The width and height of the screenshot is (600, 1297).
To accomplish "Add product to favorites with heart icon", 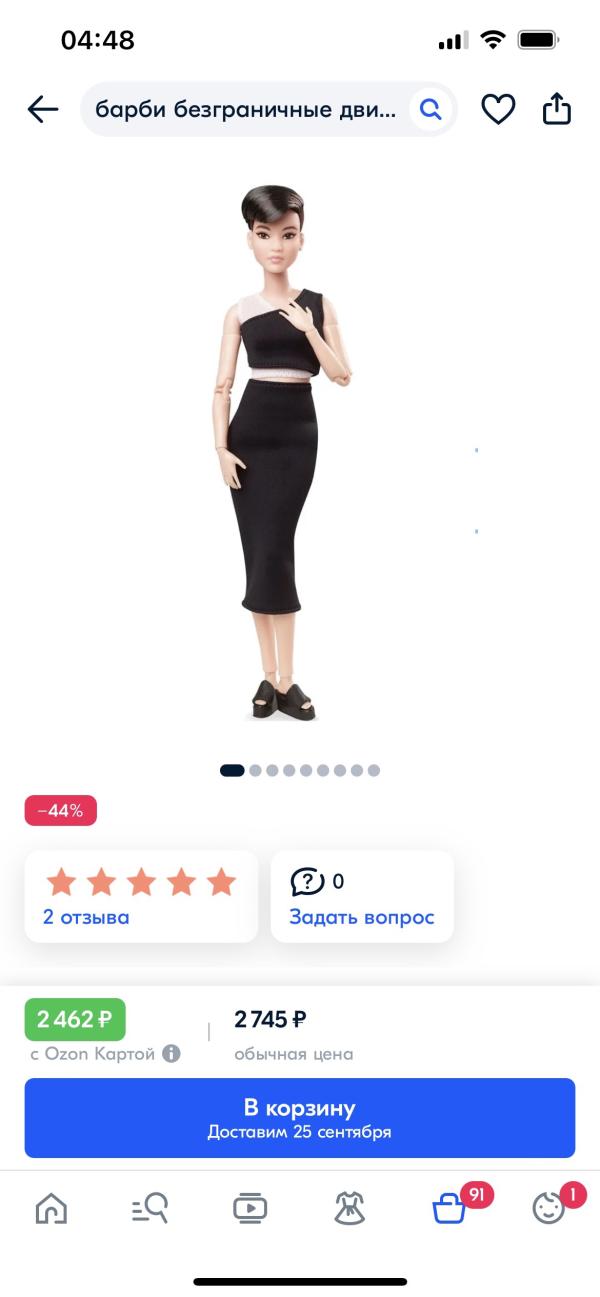I will tap(498, 109).
